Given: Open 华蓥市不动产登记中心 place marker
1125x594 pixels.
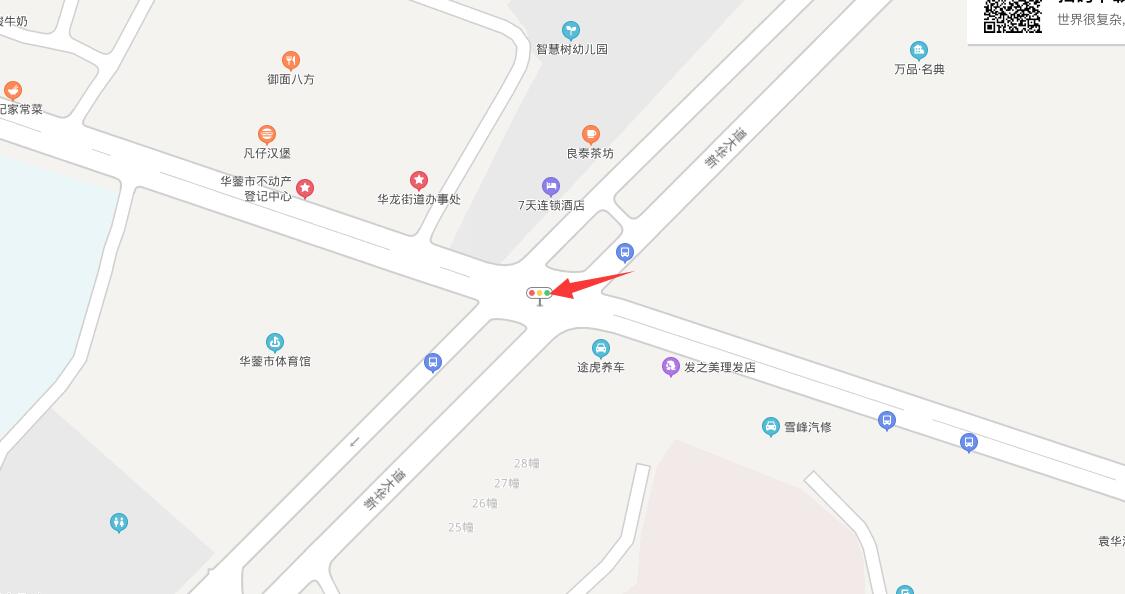Looking at the screenshot, I should [305, 188].
